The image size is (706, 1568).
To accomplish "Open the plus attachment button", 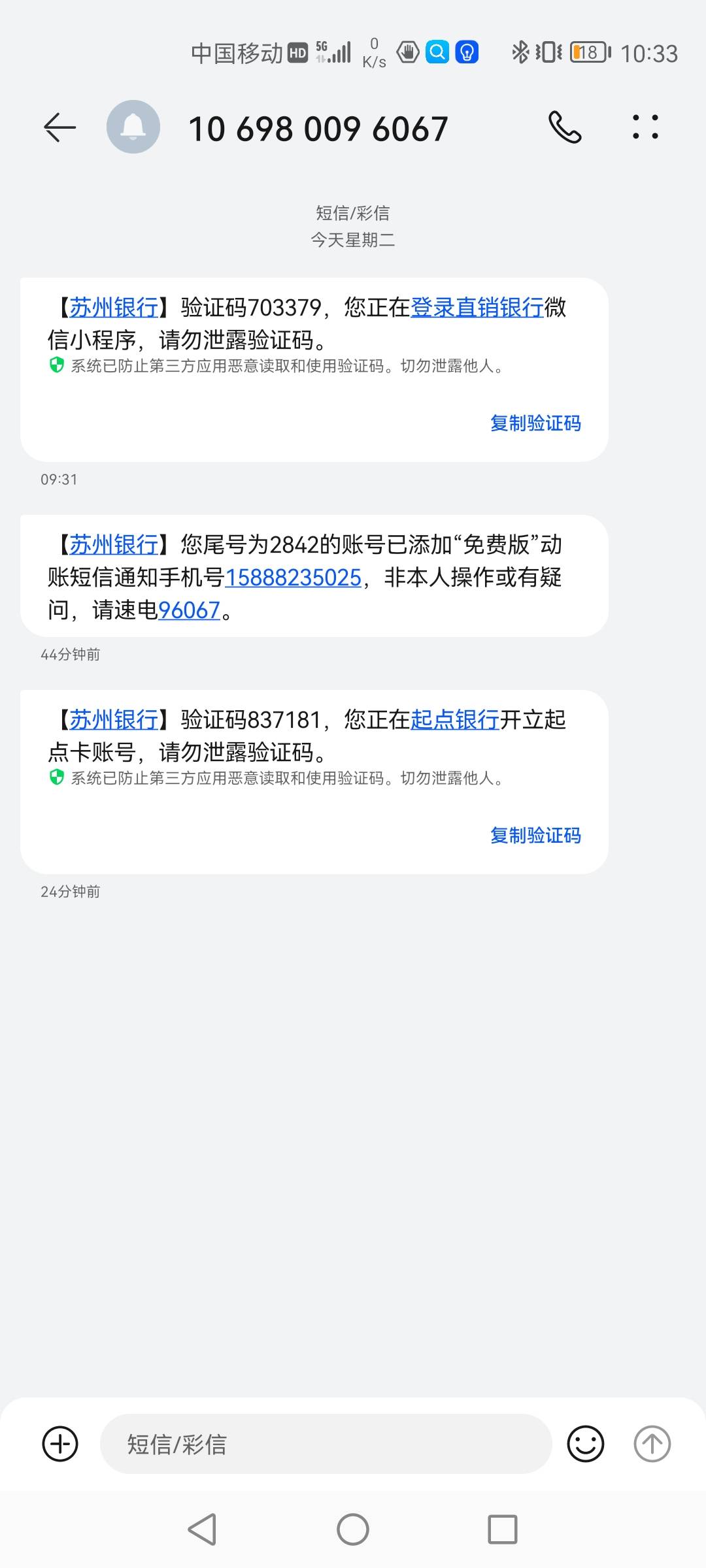I will click(x=60, y=1444).
